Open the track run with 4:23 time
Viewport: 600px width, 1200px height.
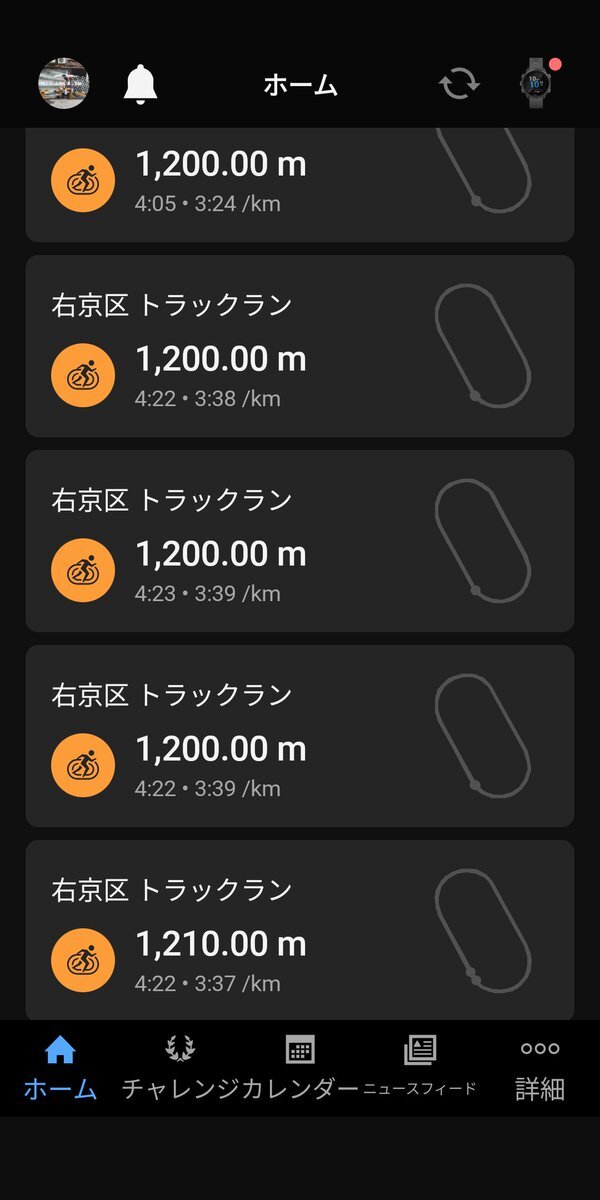coord(300,541)
